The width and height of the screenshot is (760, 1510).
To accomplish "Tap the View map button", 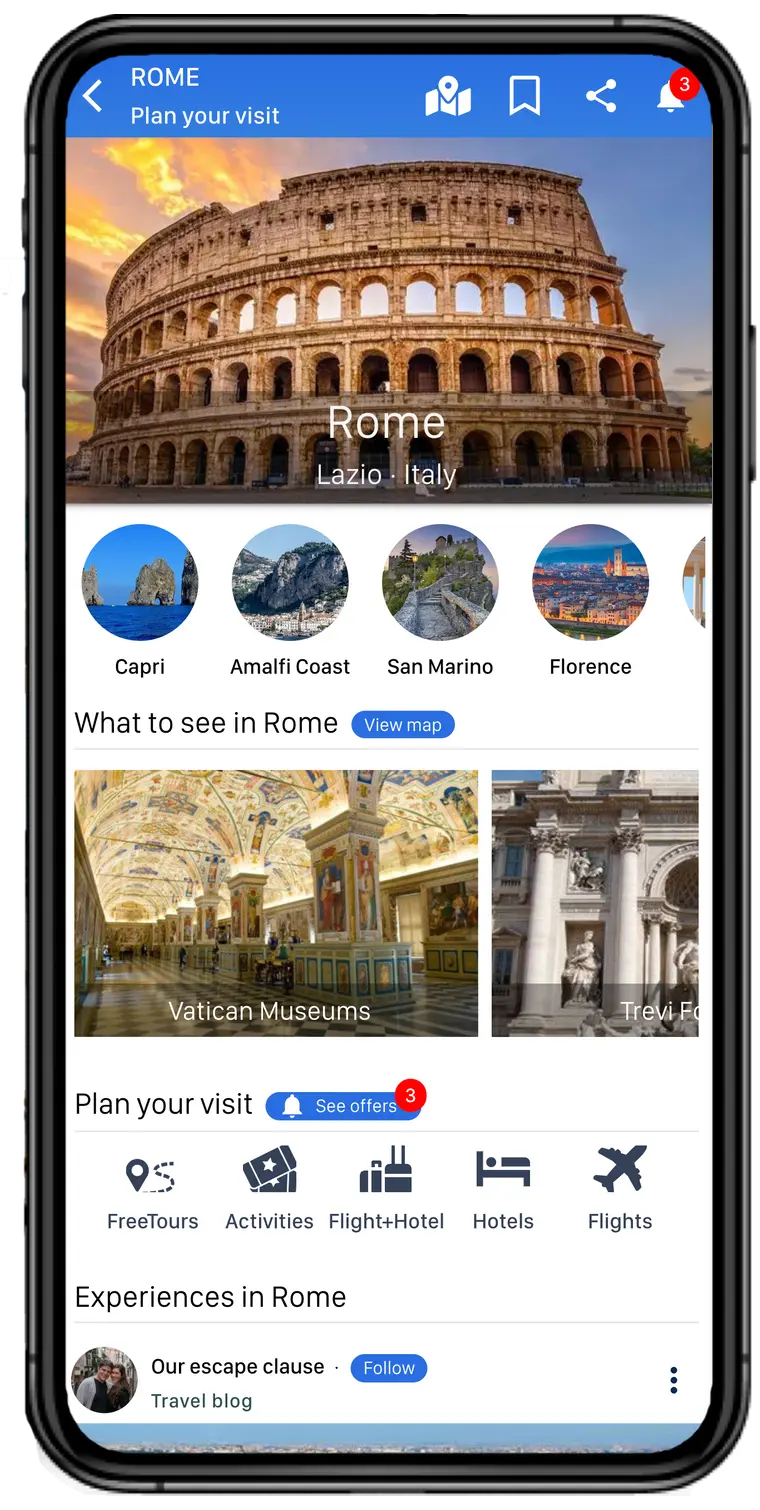I will pos(403,725).
